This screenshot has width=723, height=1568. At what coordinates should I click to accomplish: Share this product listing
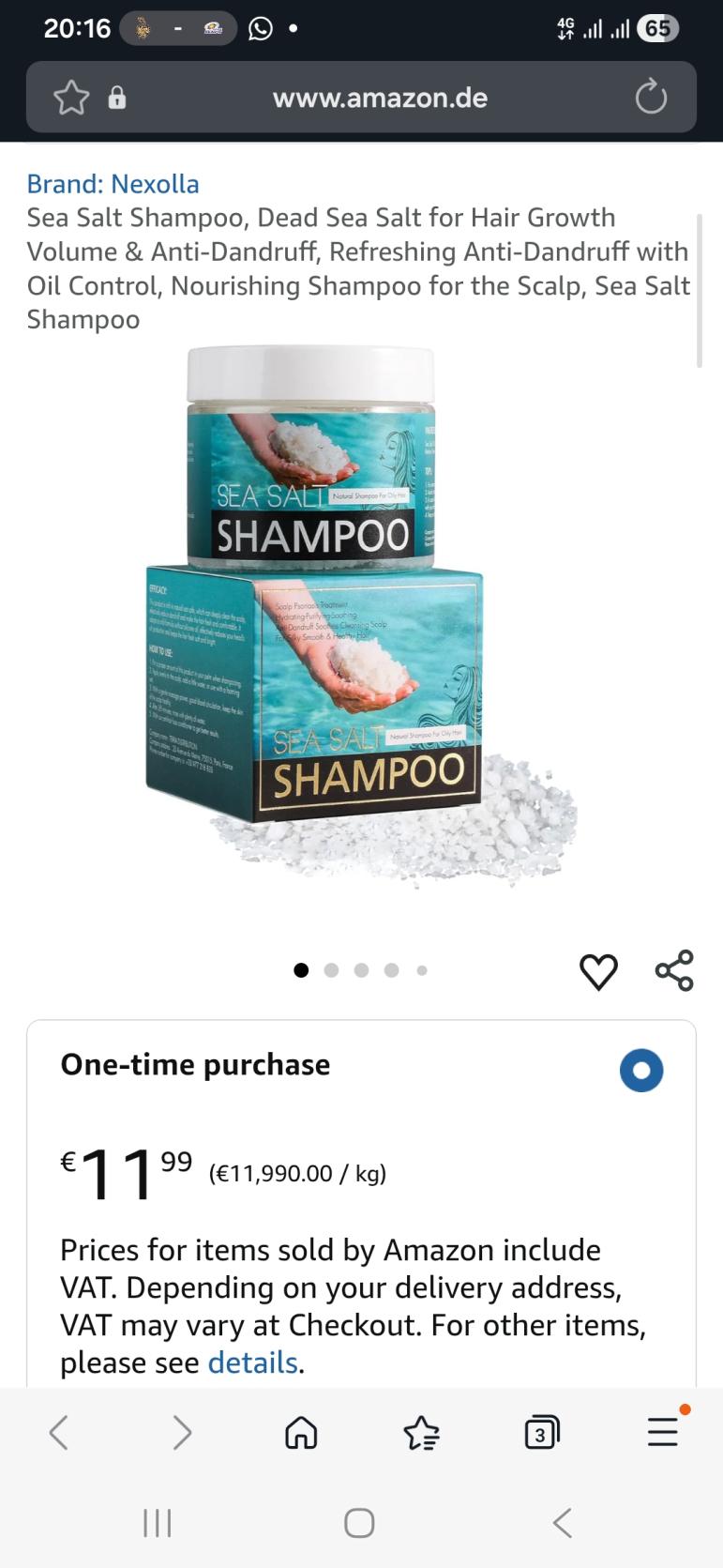click(x=674, y=970)
